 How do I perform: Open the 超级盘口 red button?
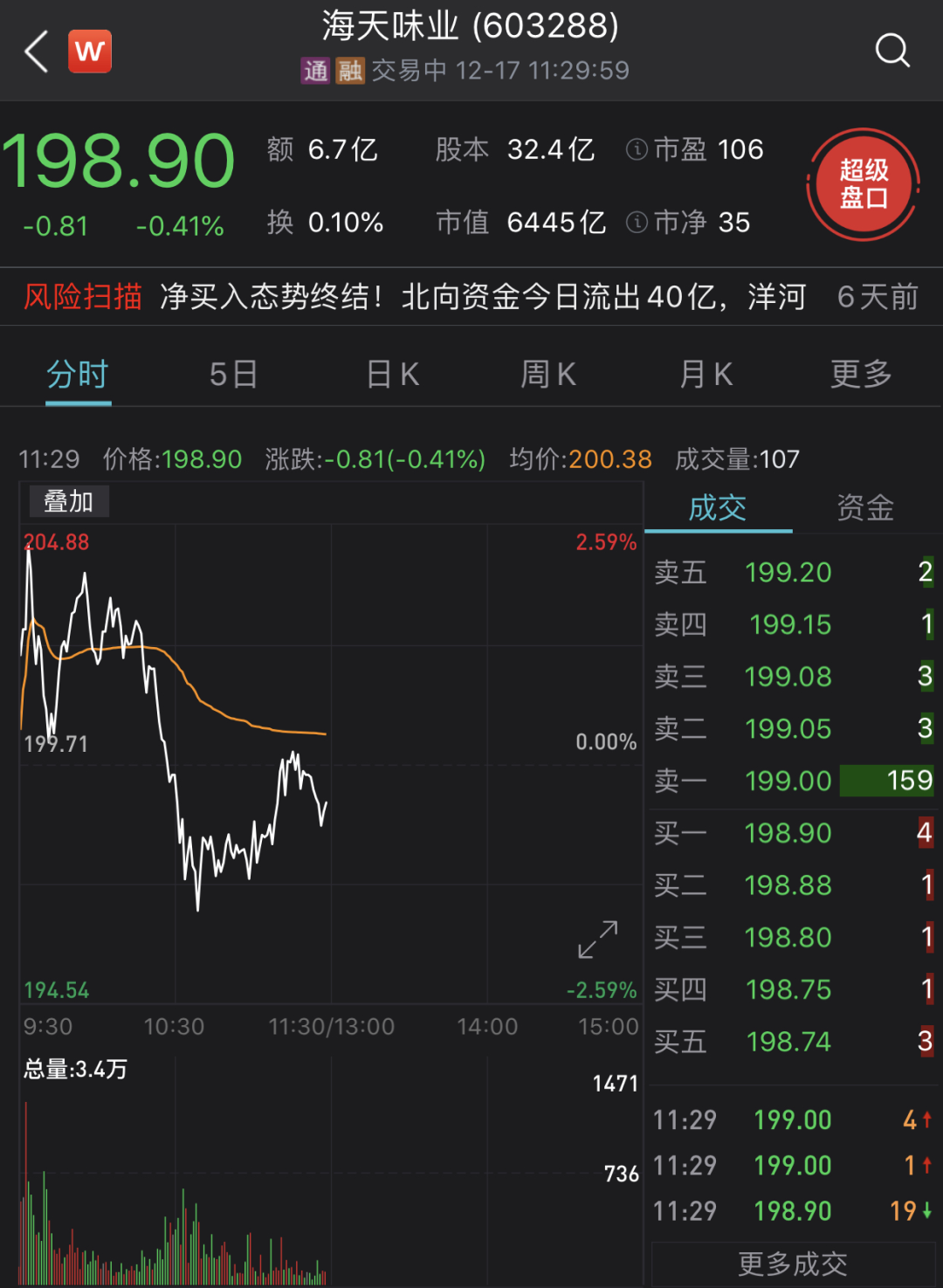pyautogui.click(x=864, y=184)
